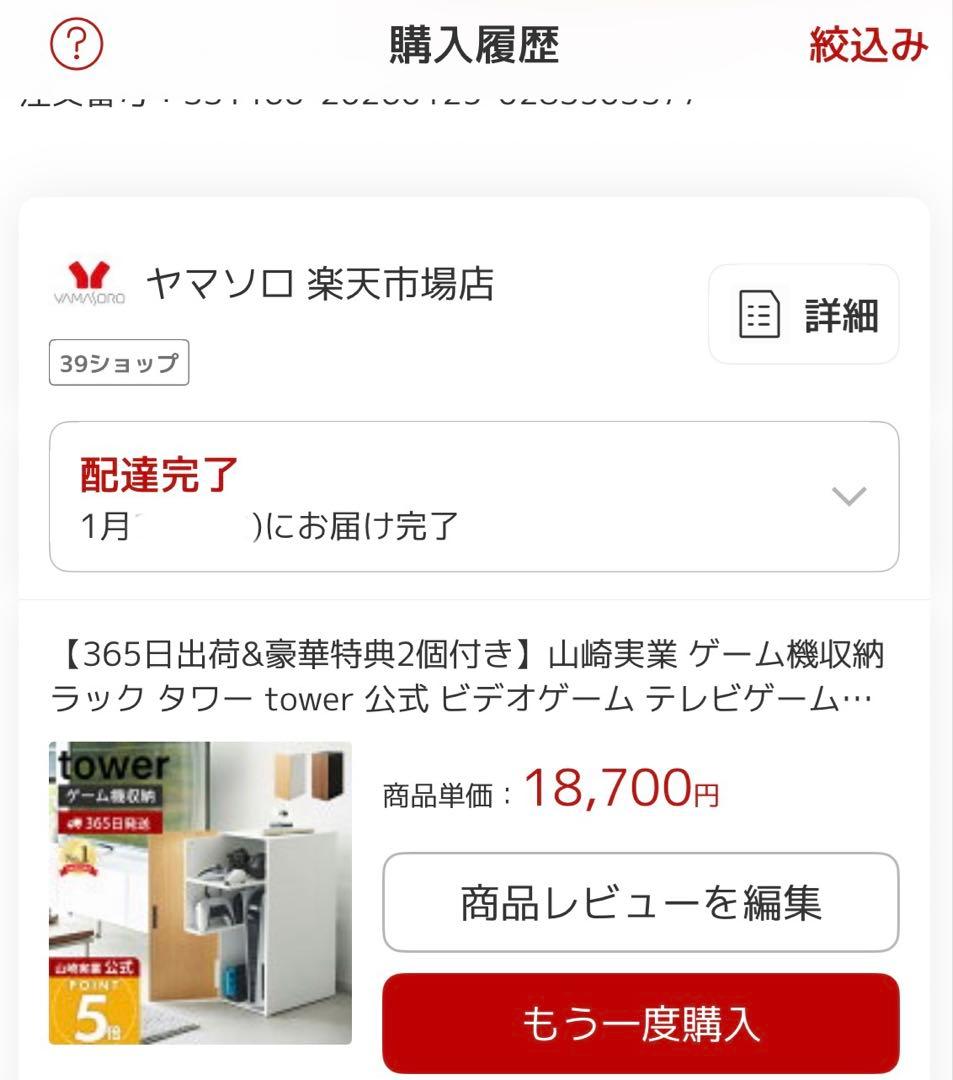Viewport: 953px width, 1080px height.
Task: Click the 商品レビューを編集 review button
Action: tap(638, 902)
